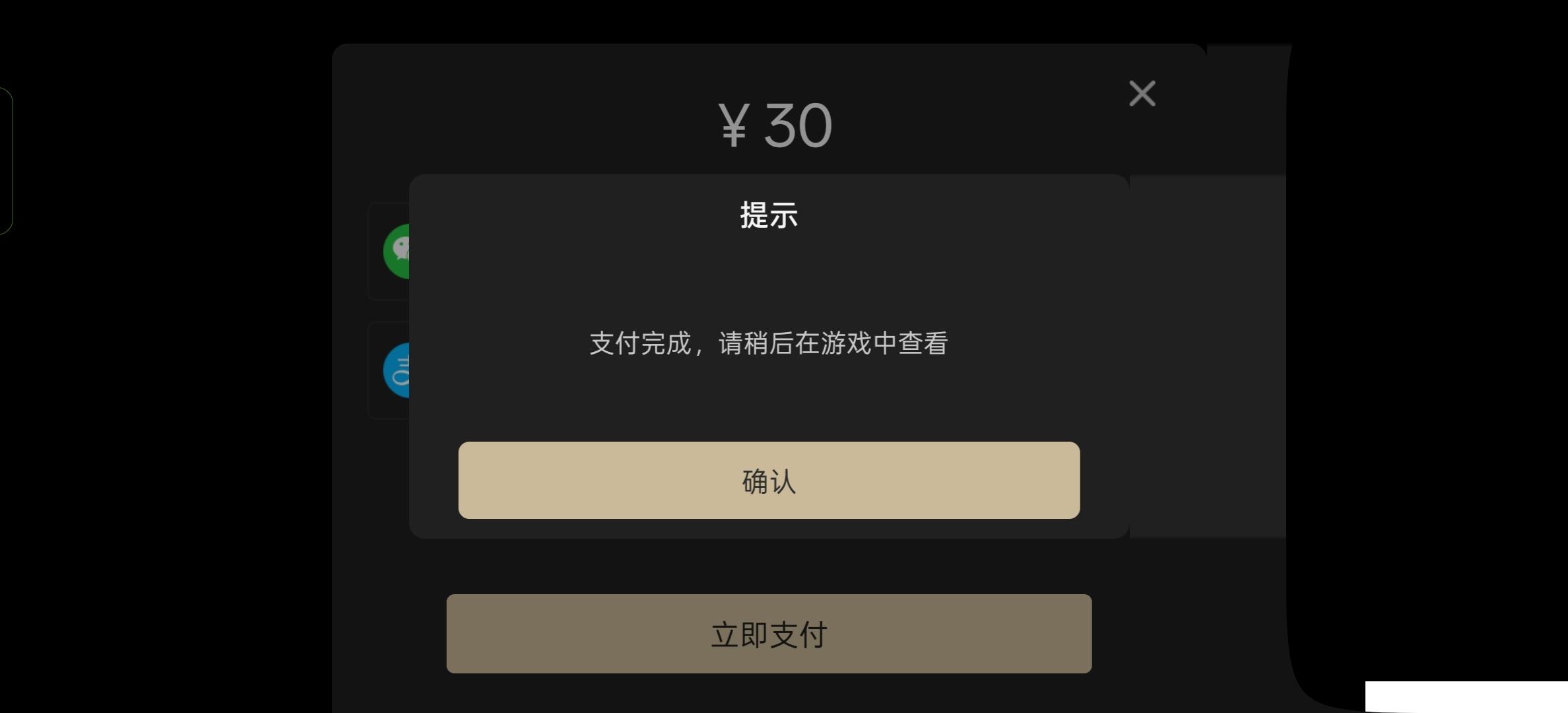Tap the 立即支付 pay now button

[x=769, y=634]
